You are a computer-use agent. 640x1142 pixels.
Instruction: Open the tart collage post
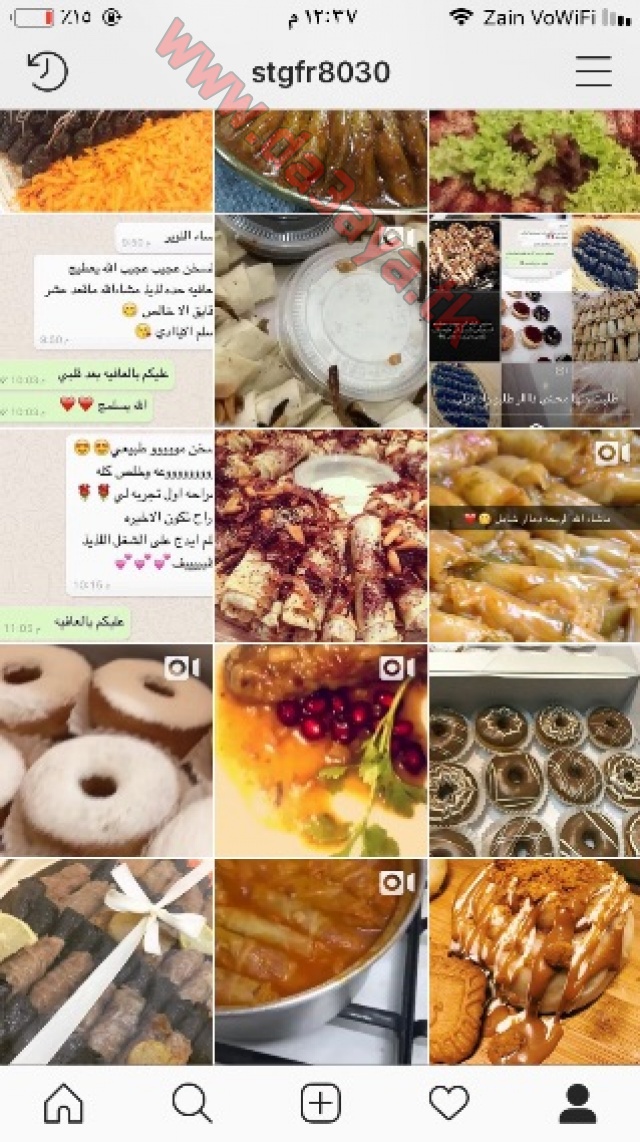[534, 320]
